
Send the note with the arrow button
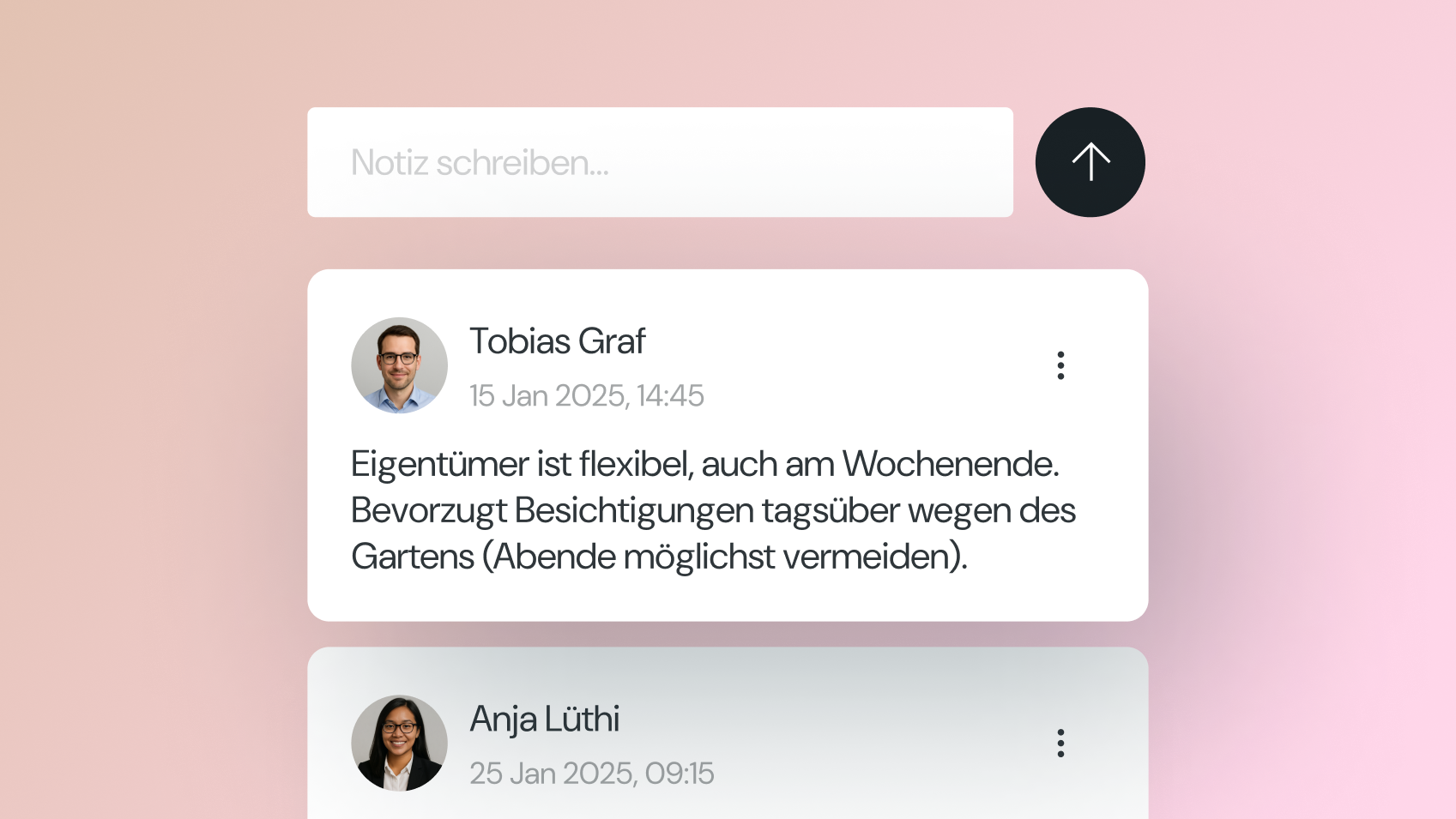click(x=1090, y=162)
